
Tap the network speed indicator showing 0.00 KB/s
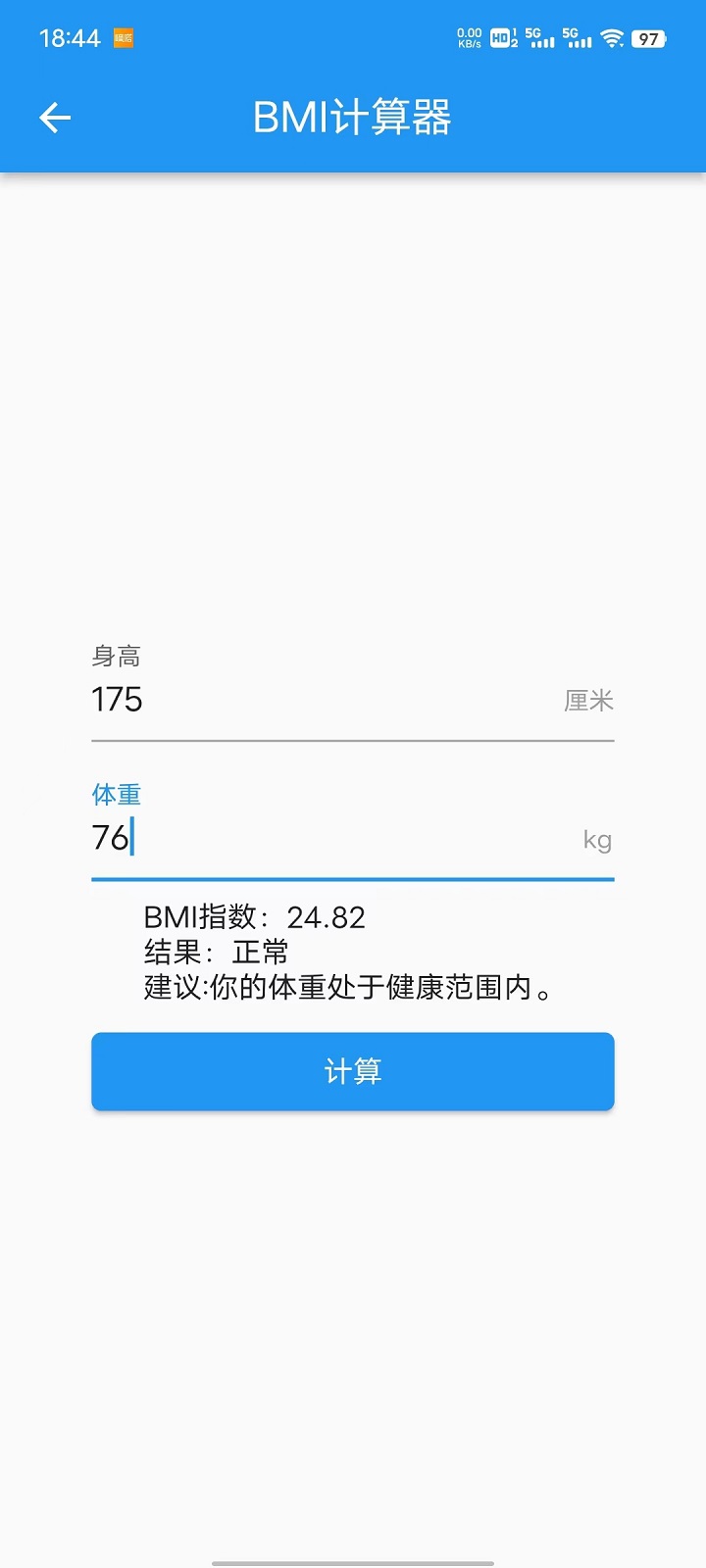pyautogui.click(x=469, y=37)
